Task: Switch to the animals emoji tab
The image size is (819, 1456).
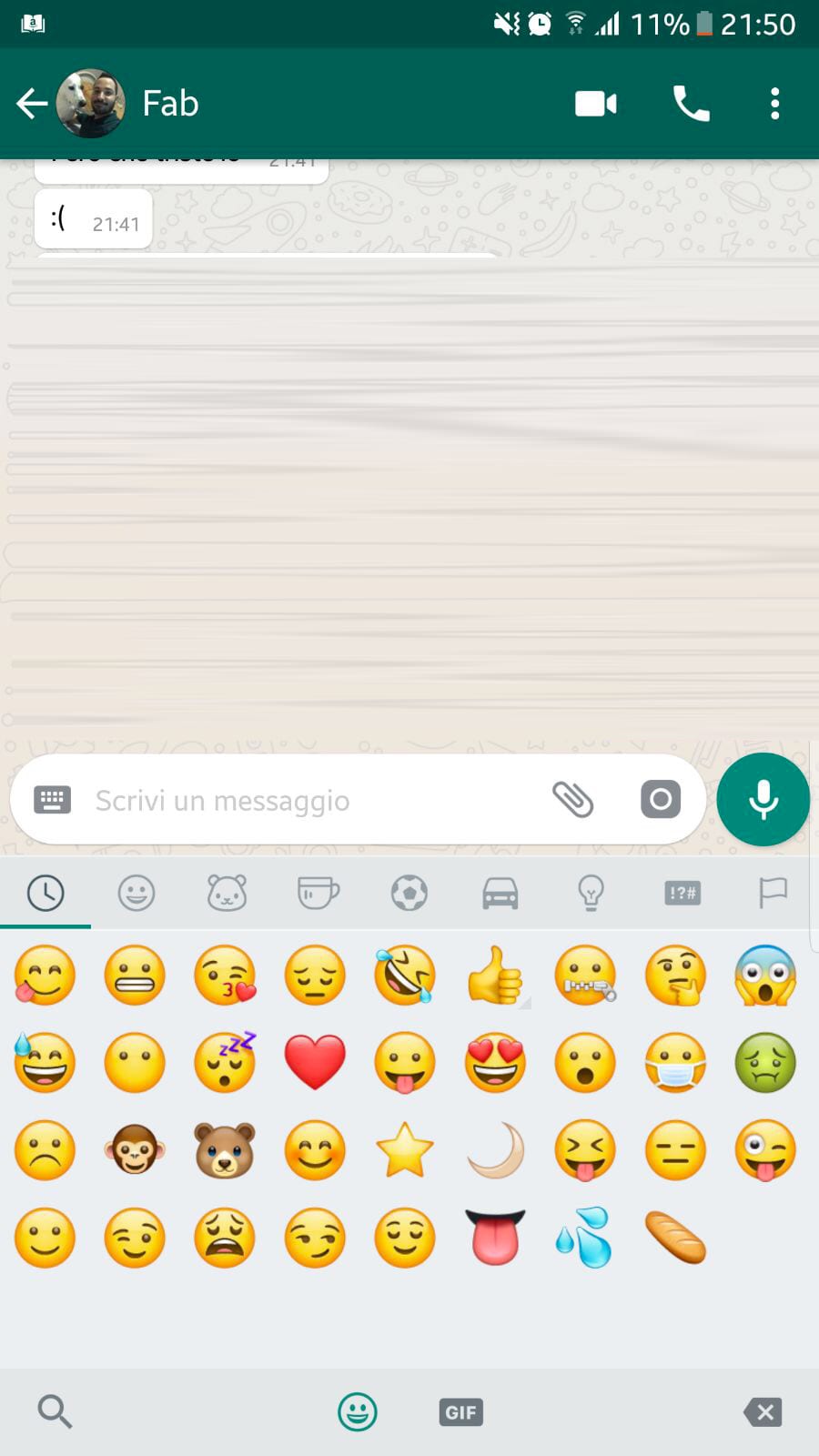Action: pos(227,893)
